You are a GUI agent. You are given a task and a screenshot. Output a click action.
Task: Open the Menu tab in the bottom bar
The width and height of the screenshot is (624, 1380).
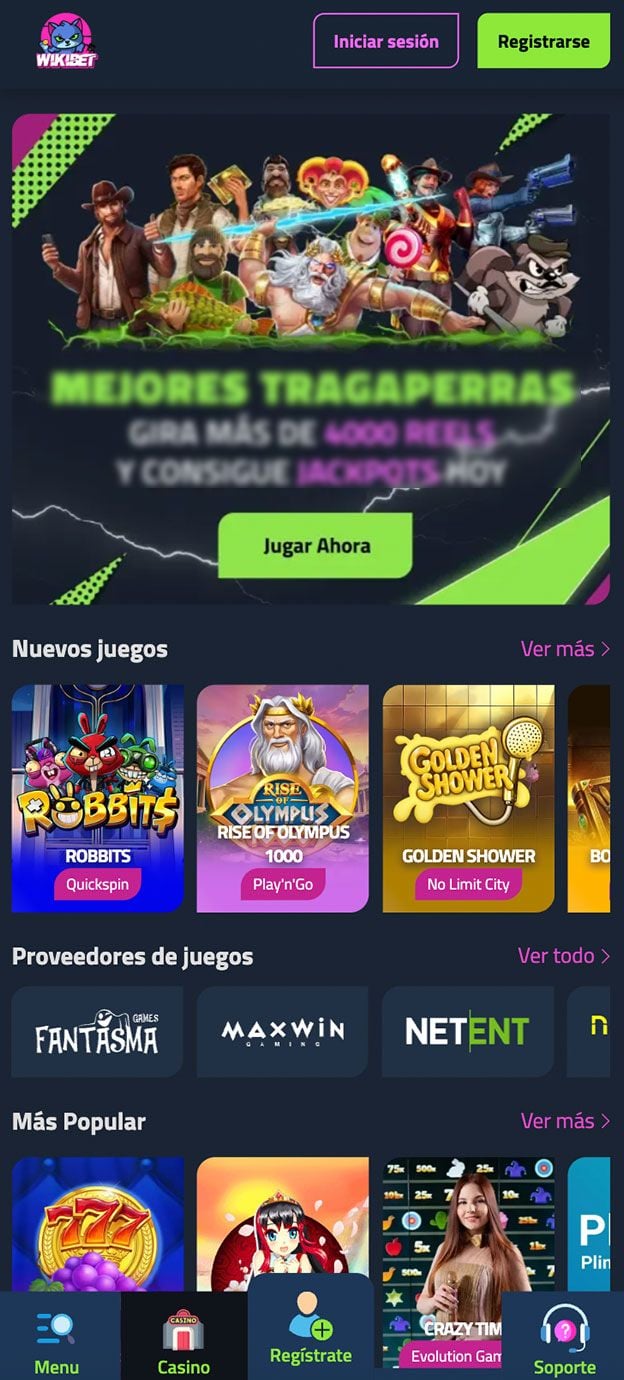pos(57,1340)
